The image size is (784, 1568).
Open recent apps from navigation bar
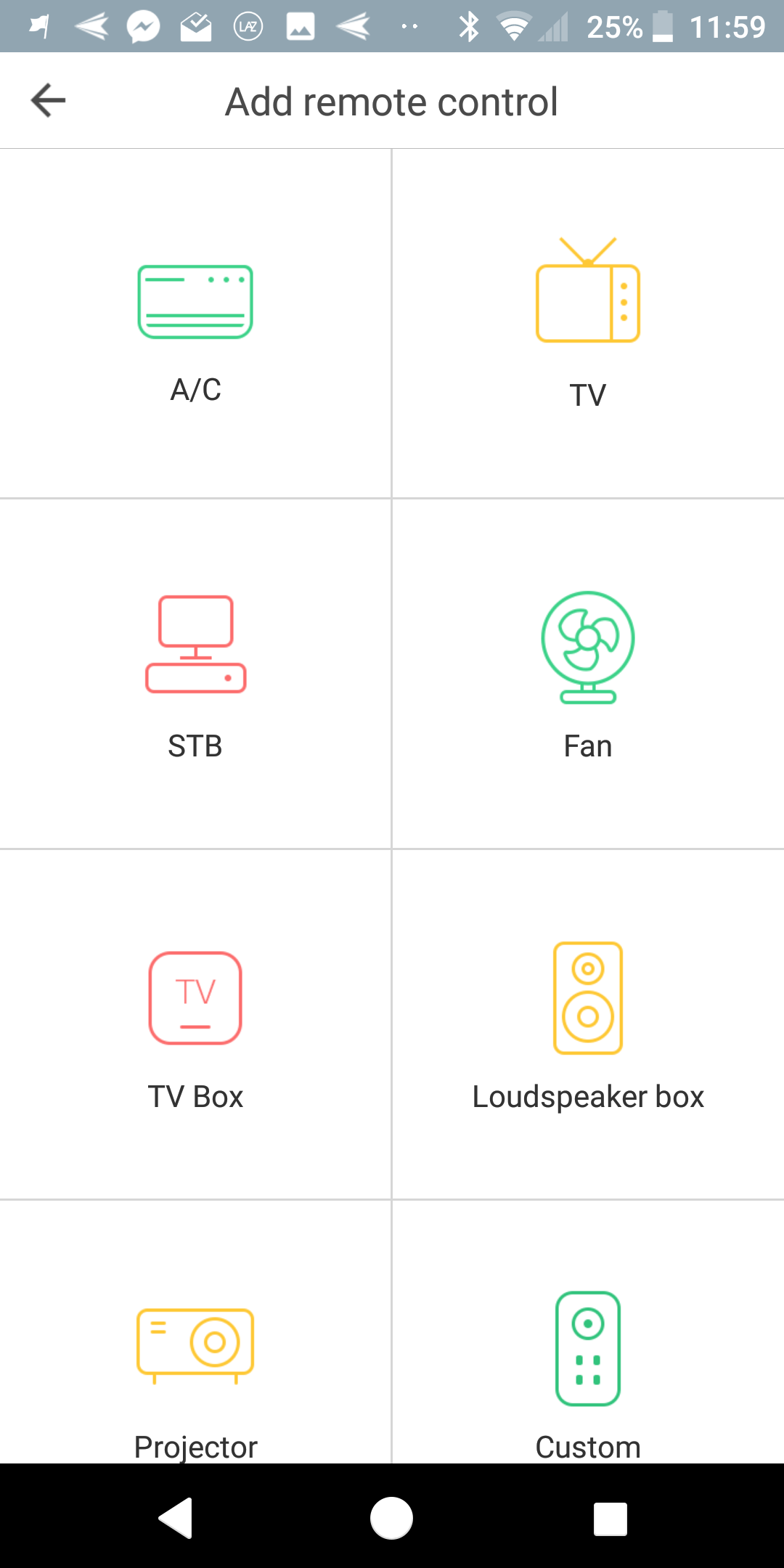[x=610, y=1518]
